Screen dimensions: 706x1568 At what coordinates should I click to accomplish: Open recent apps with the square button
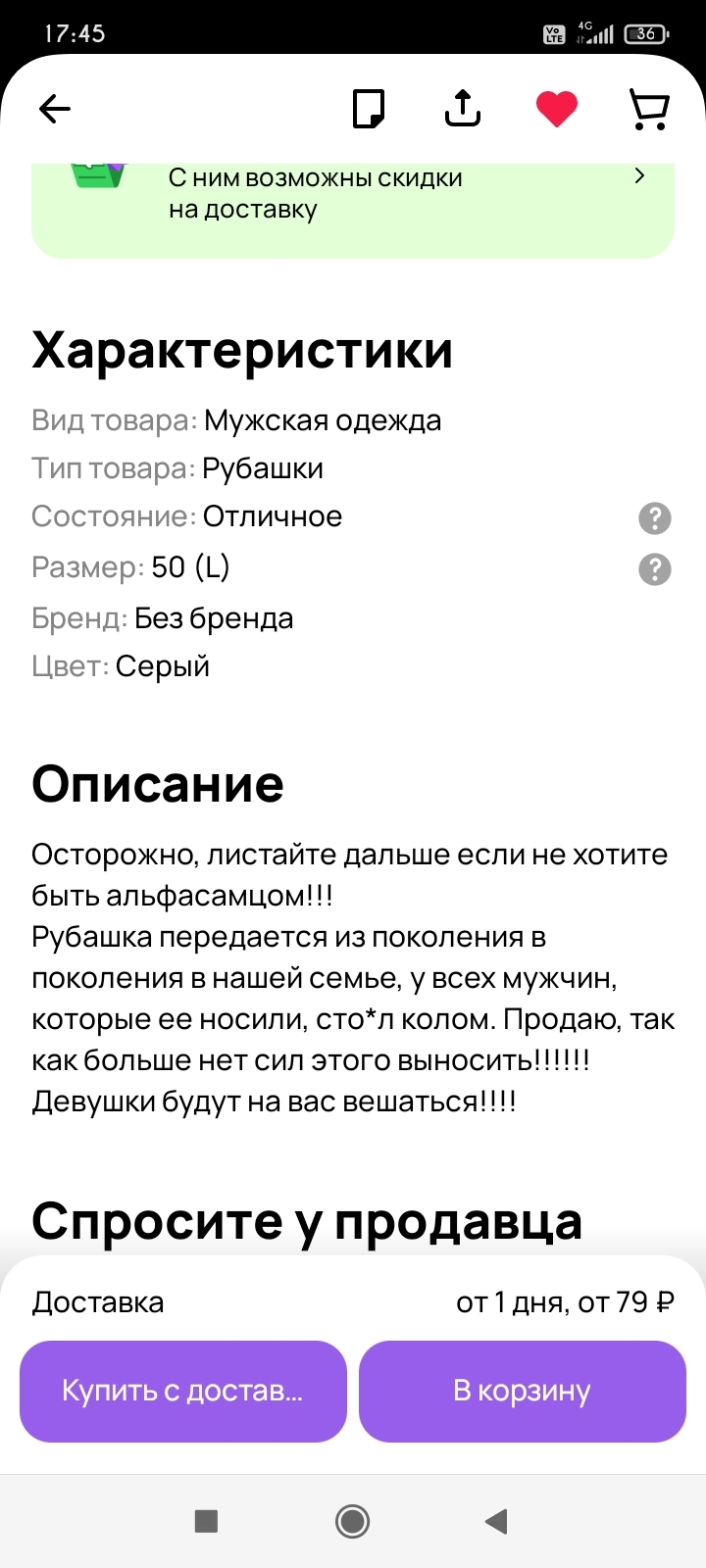[x=206, y=1521]
